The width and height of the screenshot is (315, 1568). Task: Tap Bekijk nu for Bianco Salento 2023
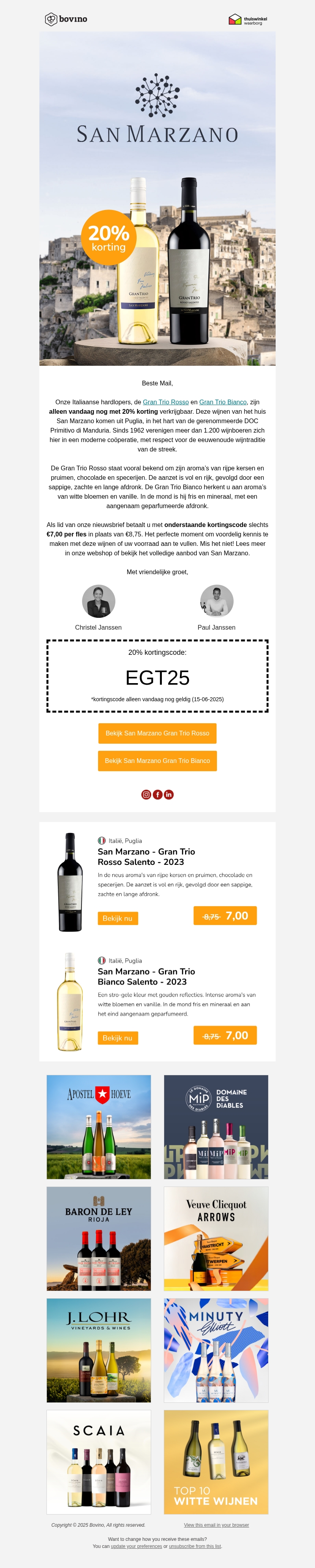[118, 1038]
